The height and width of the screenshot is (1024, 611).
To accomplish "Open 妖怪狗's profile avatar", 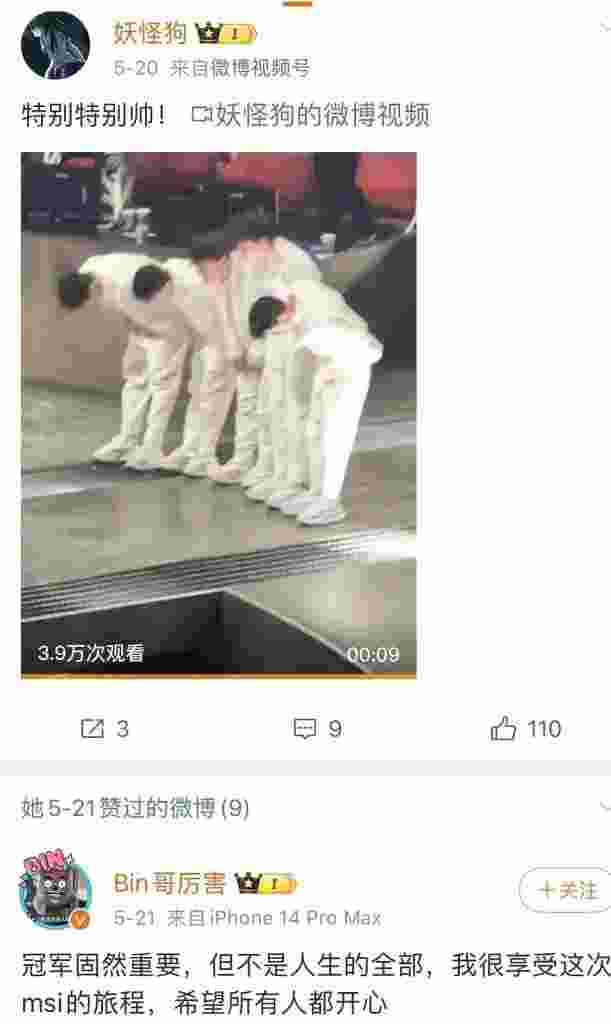I will pyautogui.click(x=55, y=46).
